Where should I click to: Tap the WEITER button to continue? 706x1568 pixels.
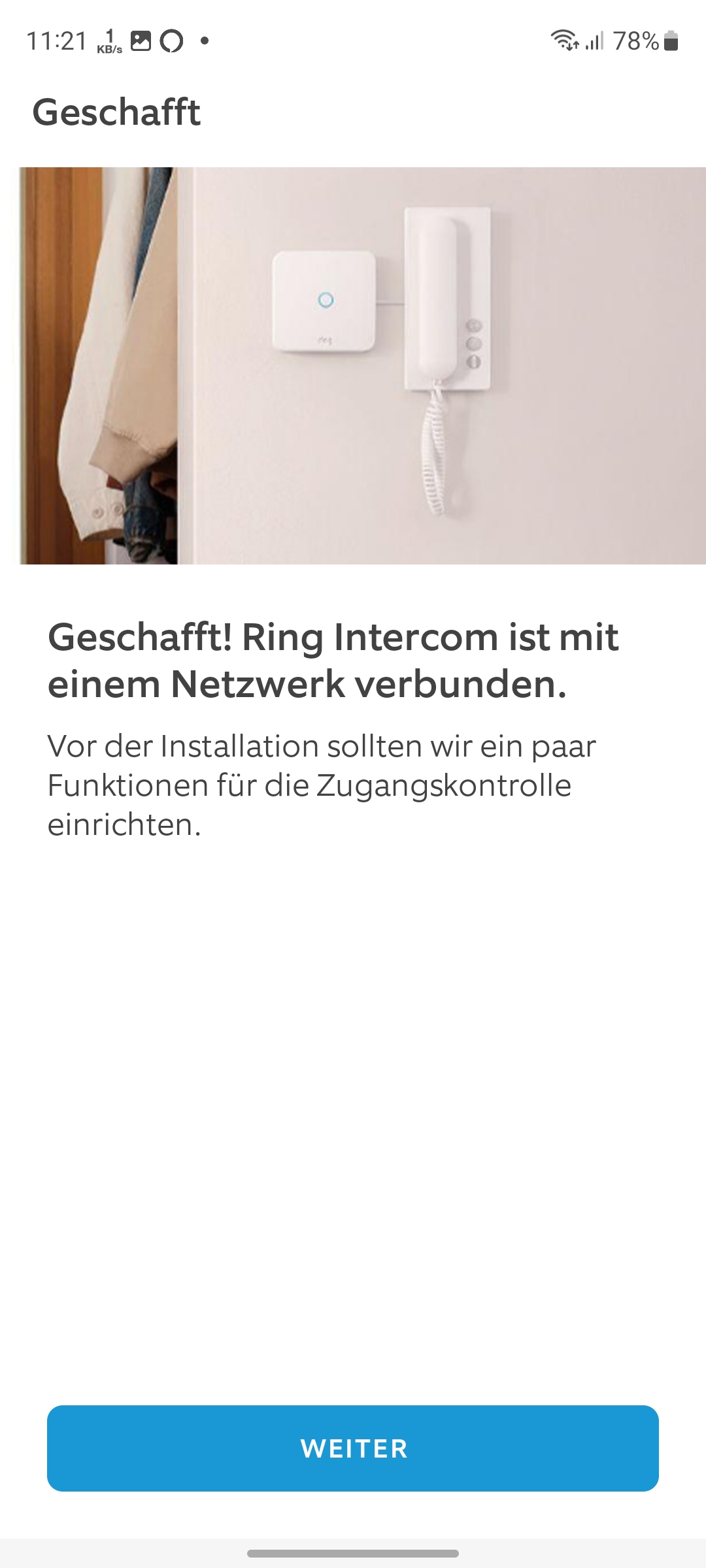(x=353, y=1448)
